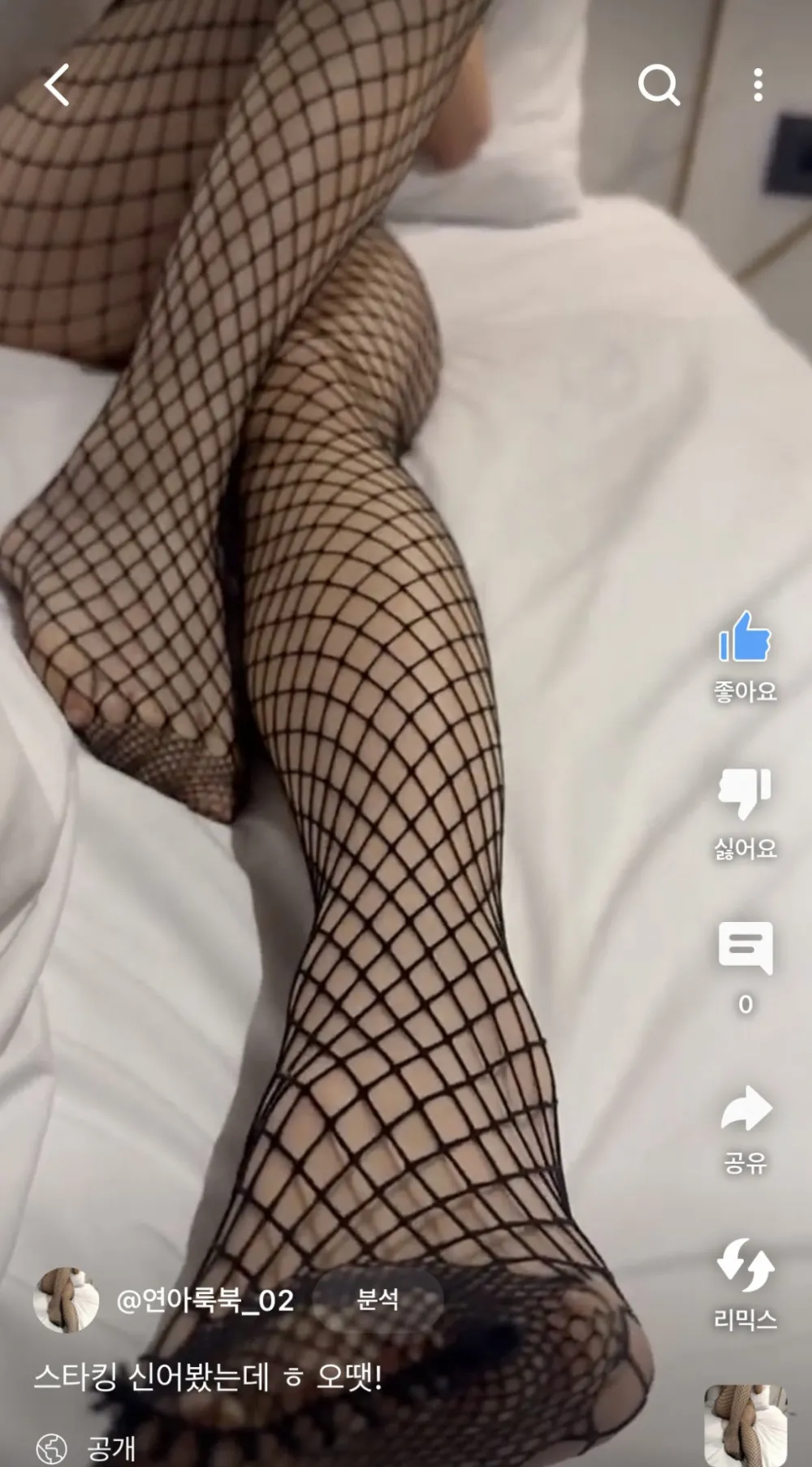
Task: Share this video (공유)
Action: (745, 1110)
